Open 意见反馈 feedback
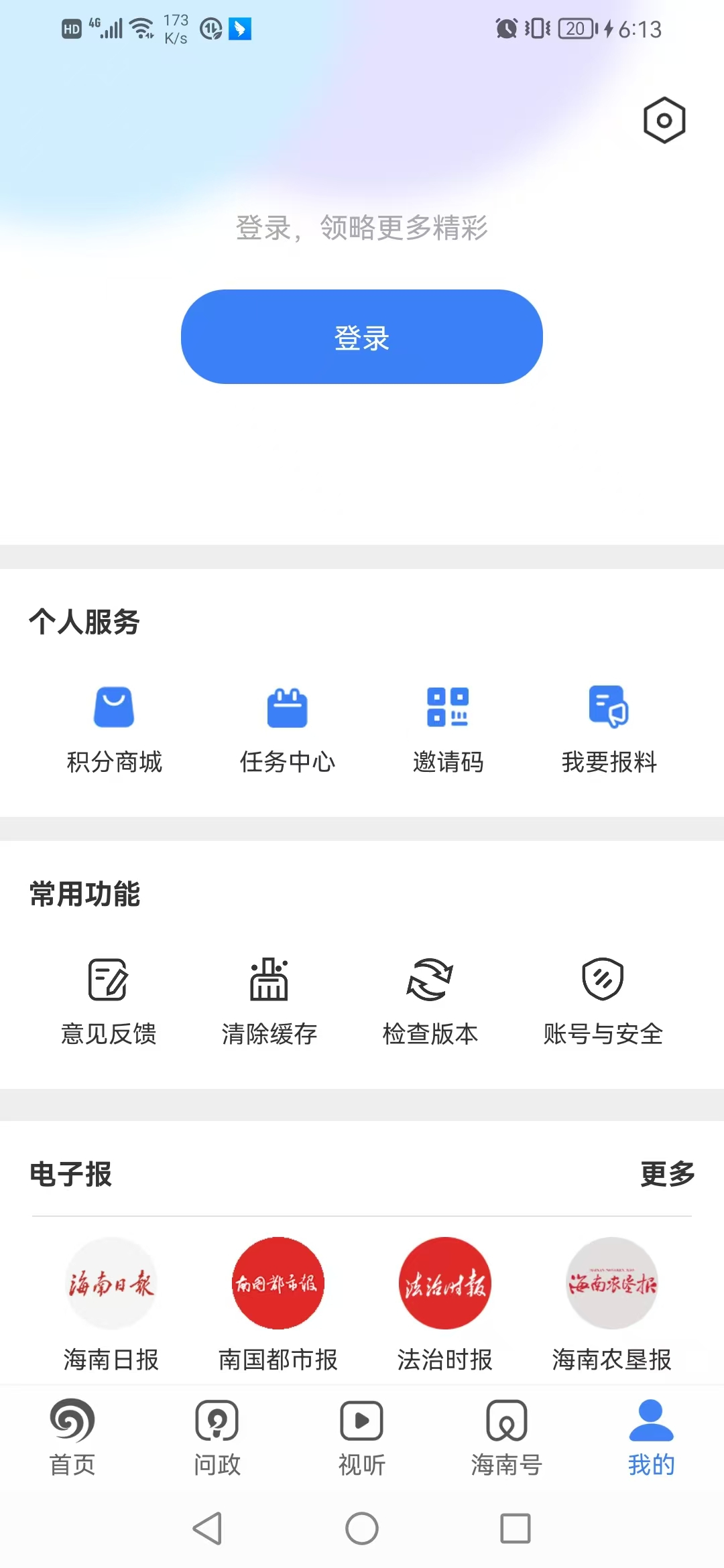The width and height of the screenshot is (724, 1568). click(109, 1000)
